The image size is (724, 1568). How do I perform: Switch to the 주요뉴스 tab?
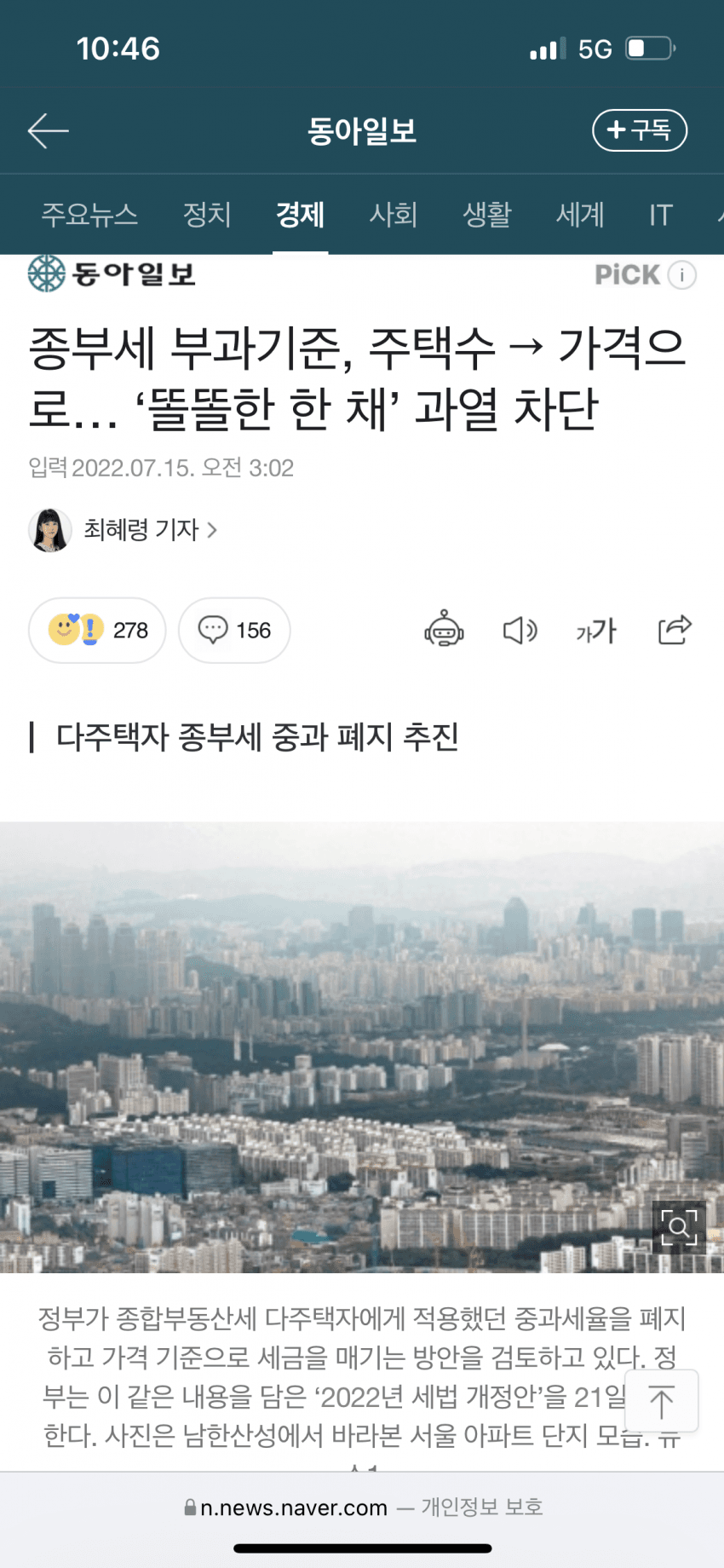(x=89, y=215)
